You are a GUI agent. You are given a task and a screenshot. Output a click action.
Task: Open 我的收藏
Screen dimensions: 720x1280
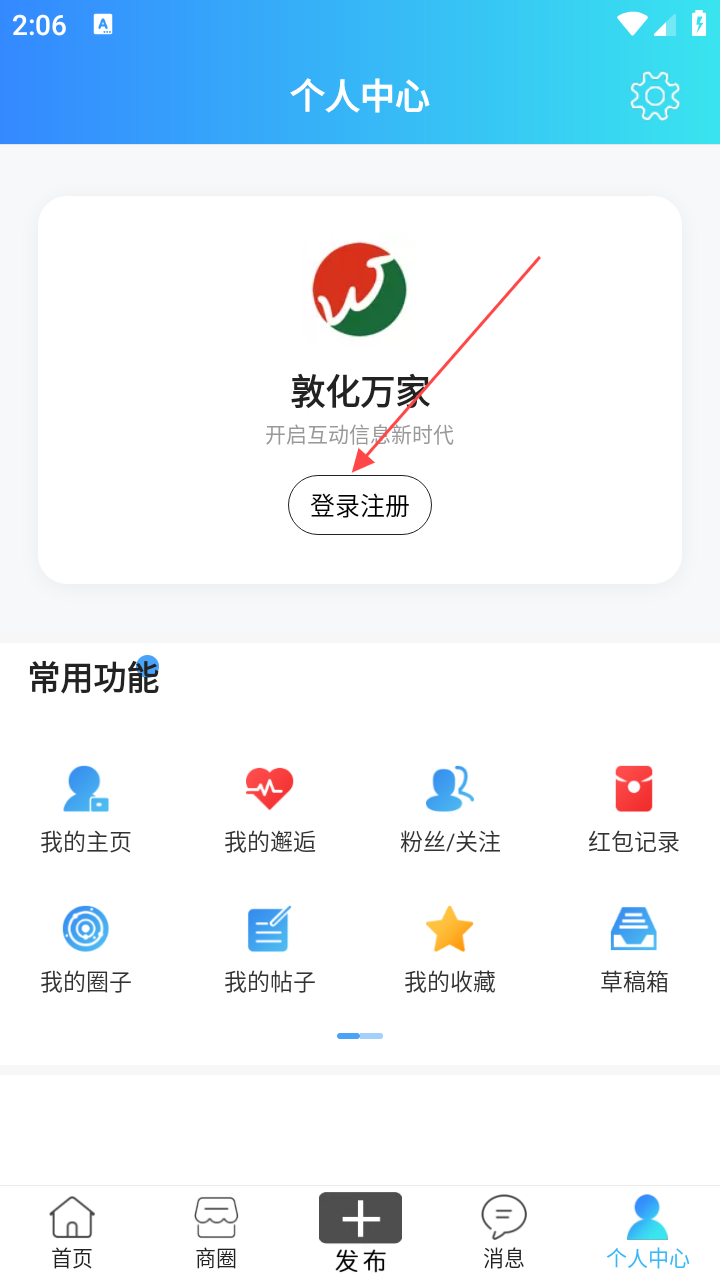pos(450,950)
